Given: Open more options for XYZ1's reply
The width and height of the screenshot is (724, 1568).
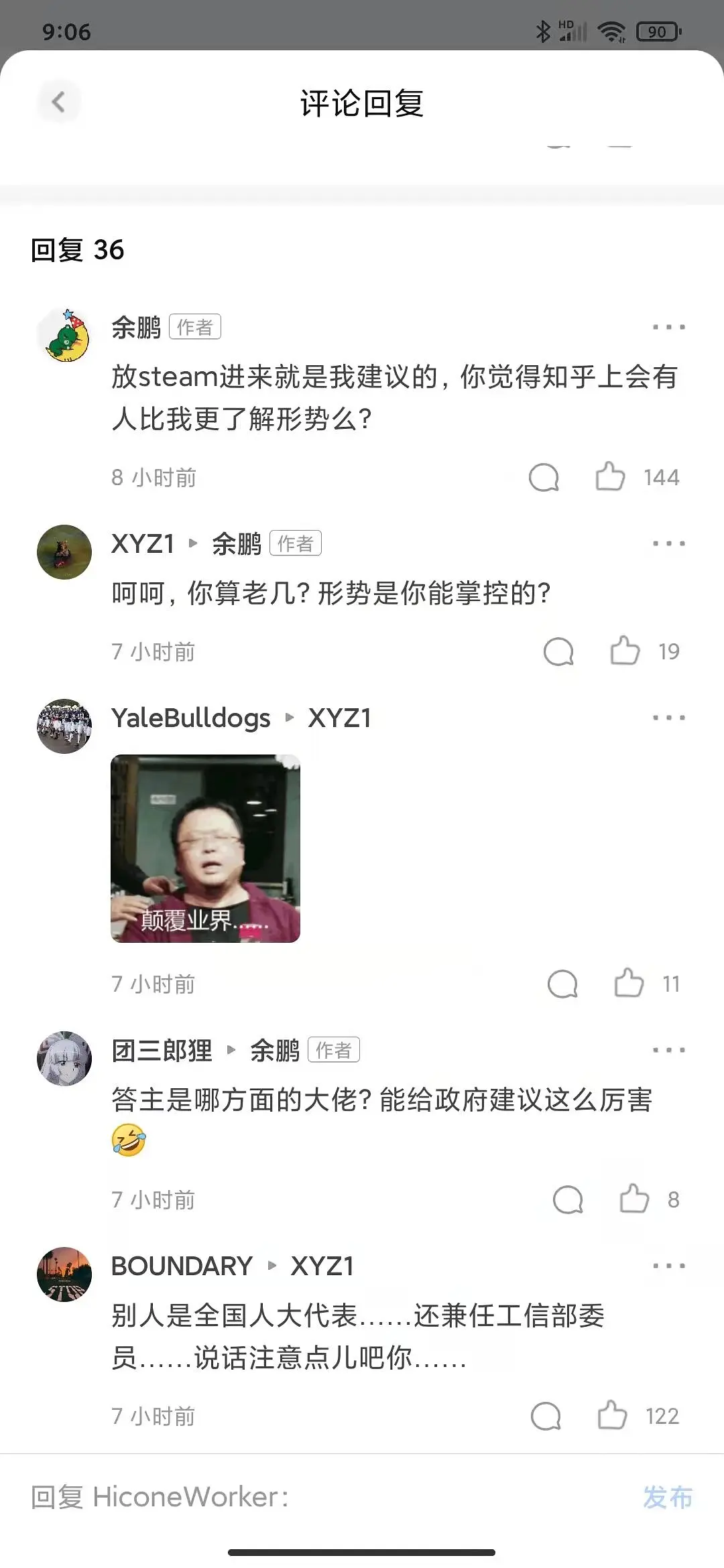Looking at the screenshot, I should (668, 543).
